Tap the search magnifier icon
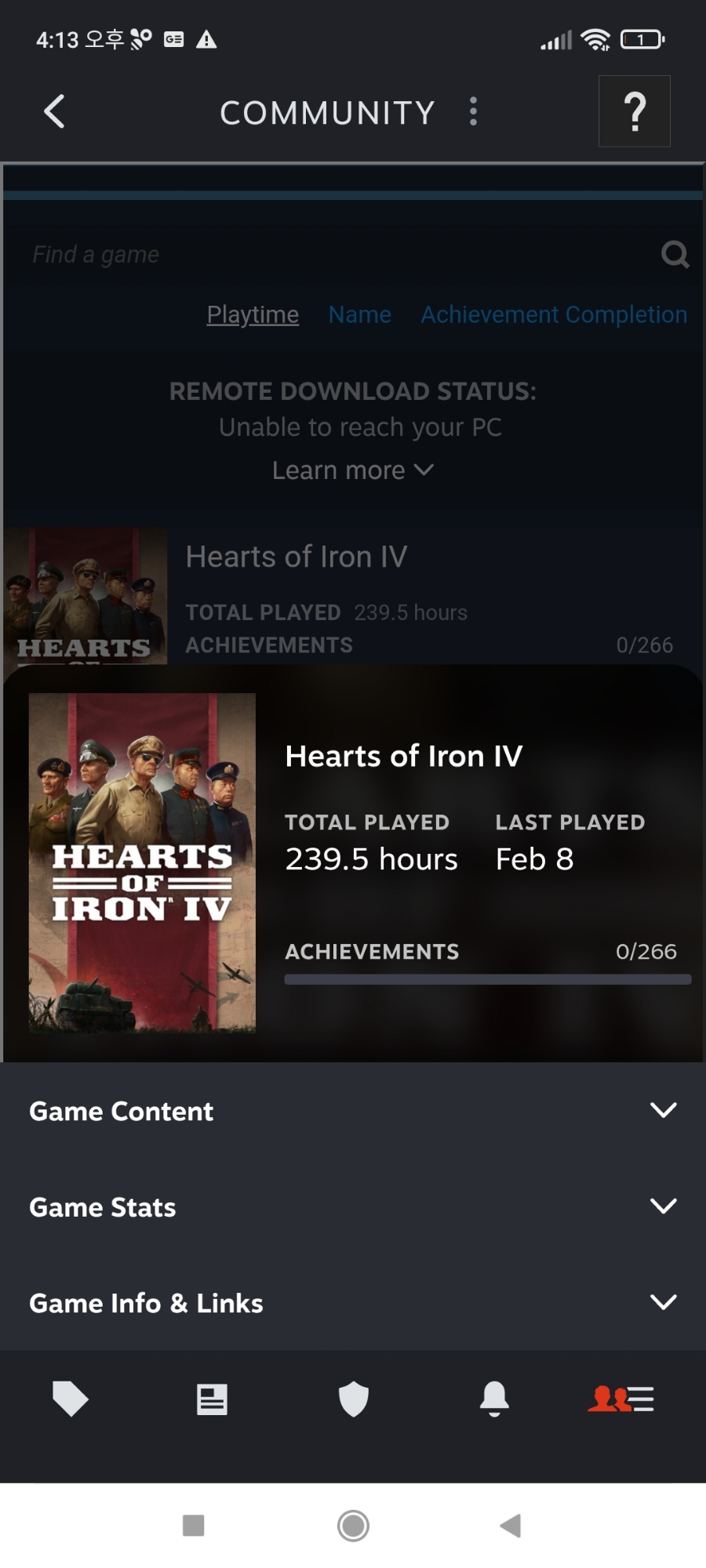 point(675,254)
